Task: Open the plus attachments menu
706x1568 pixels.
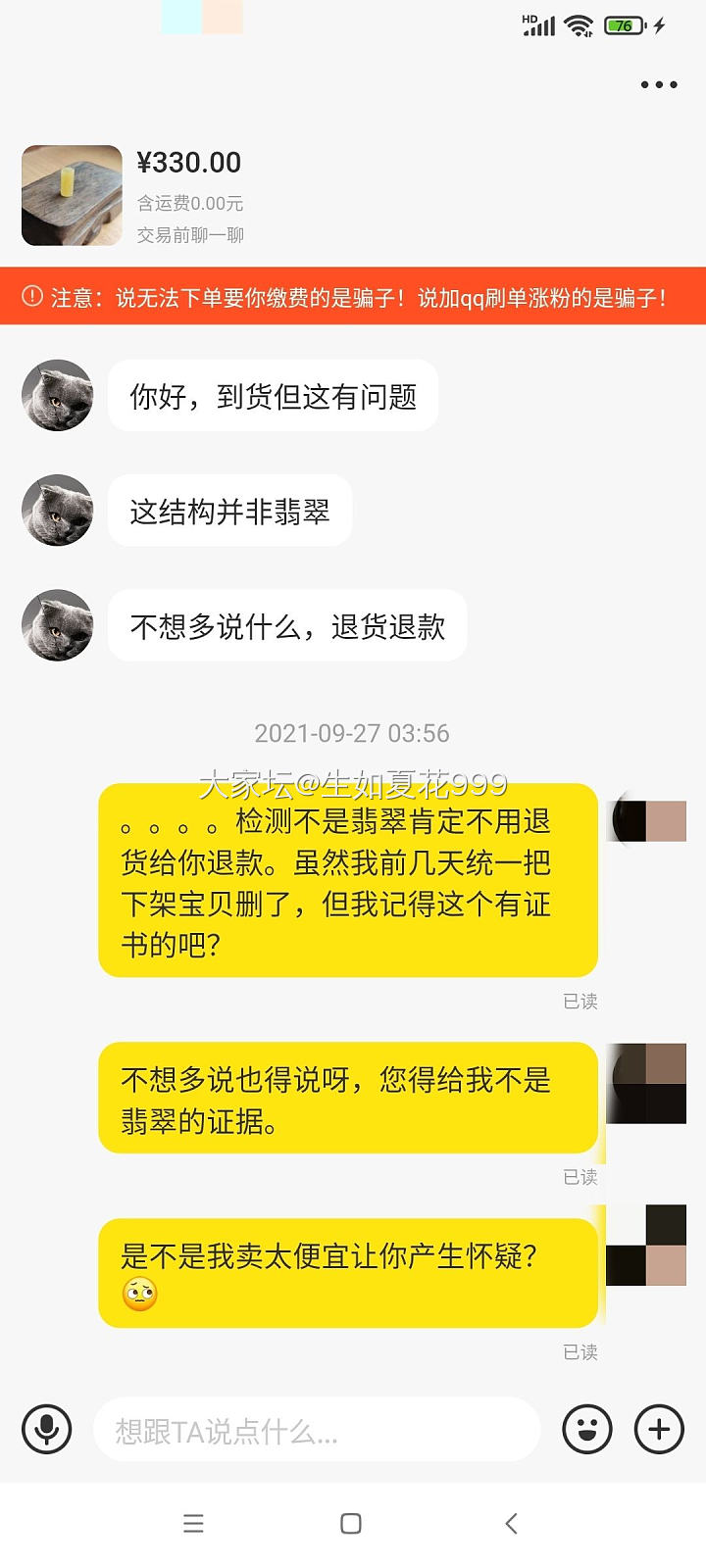Action: coord(659,1429)
